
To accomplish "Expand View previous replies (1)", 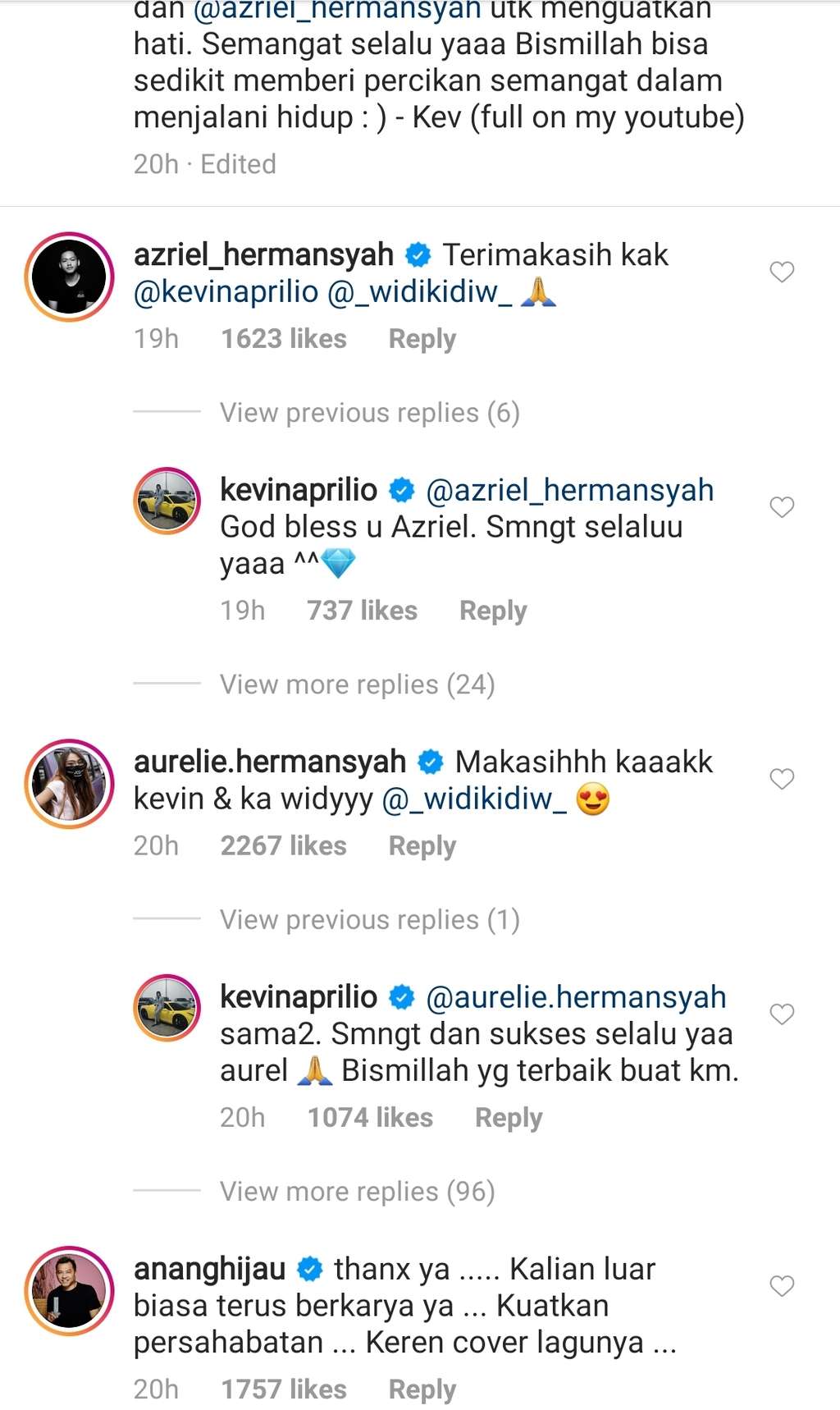I will (x=369, y=920).
